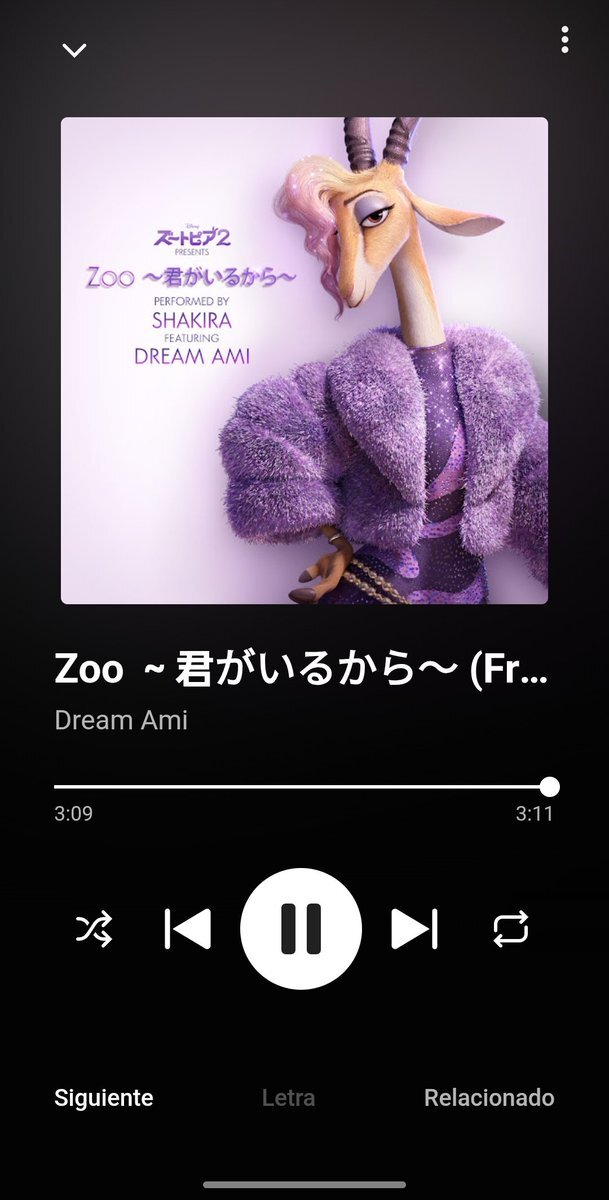
Task: Toggle repeat mode
Action: click(x=511, y=930)
